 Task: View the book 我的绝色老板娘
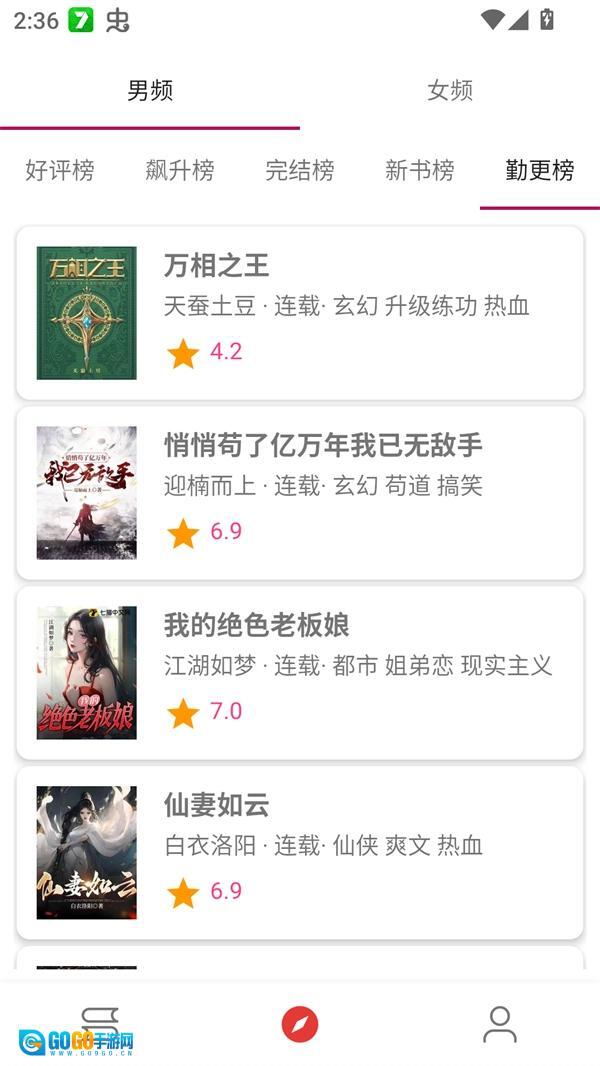[300, 673]
